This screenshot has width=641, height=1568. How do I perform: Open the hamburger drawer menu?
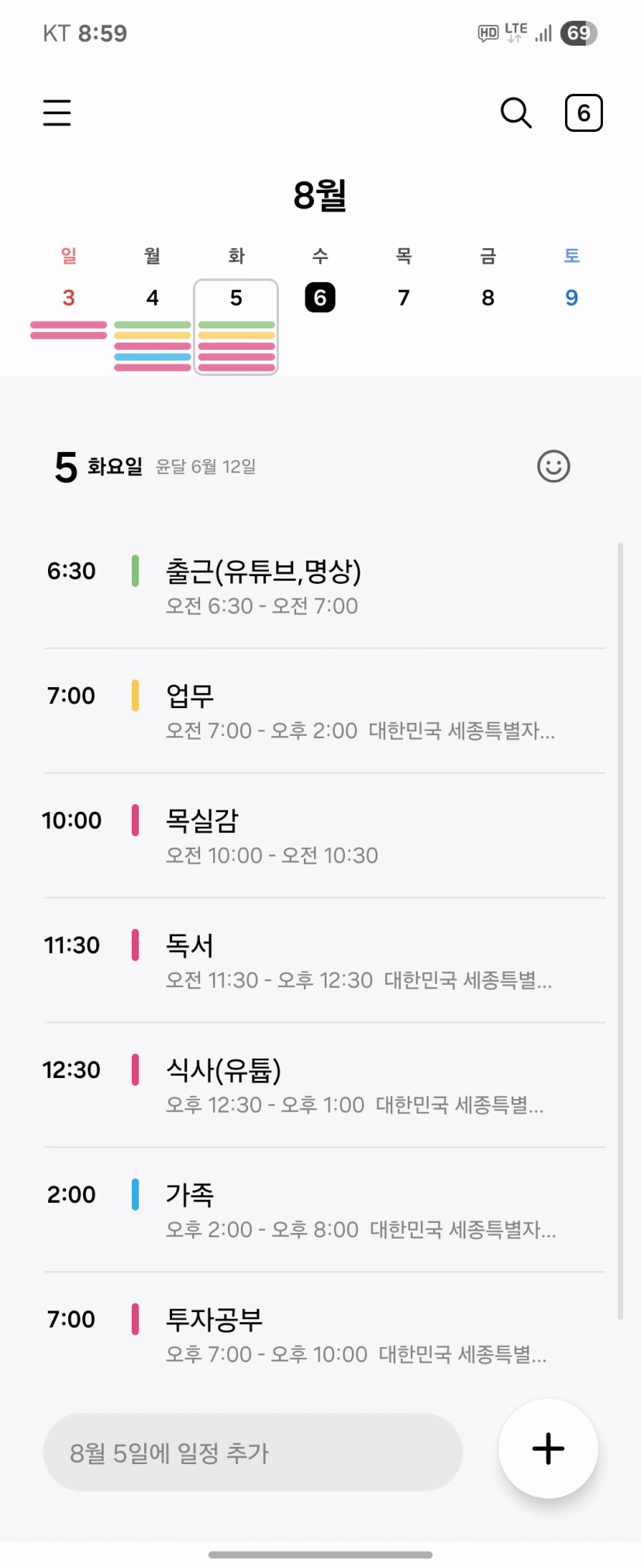[57, 112]
